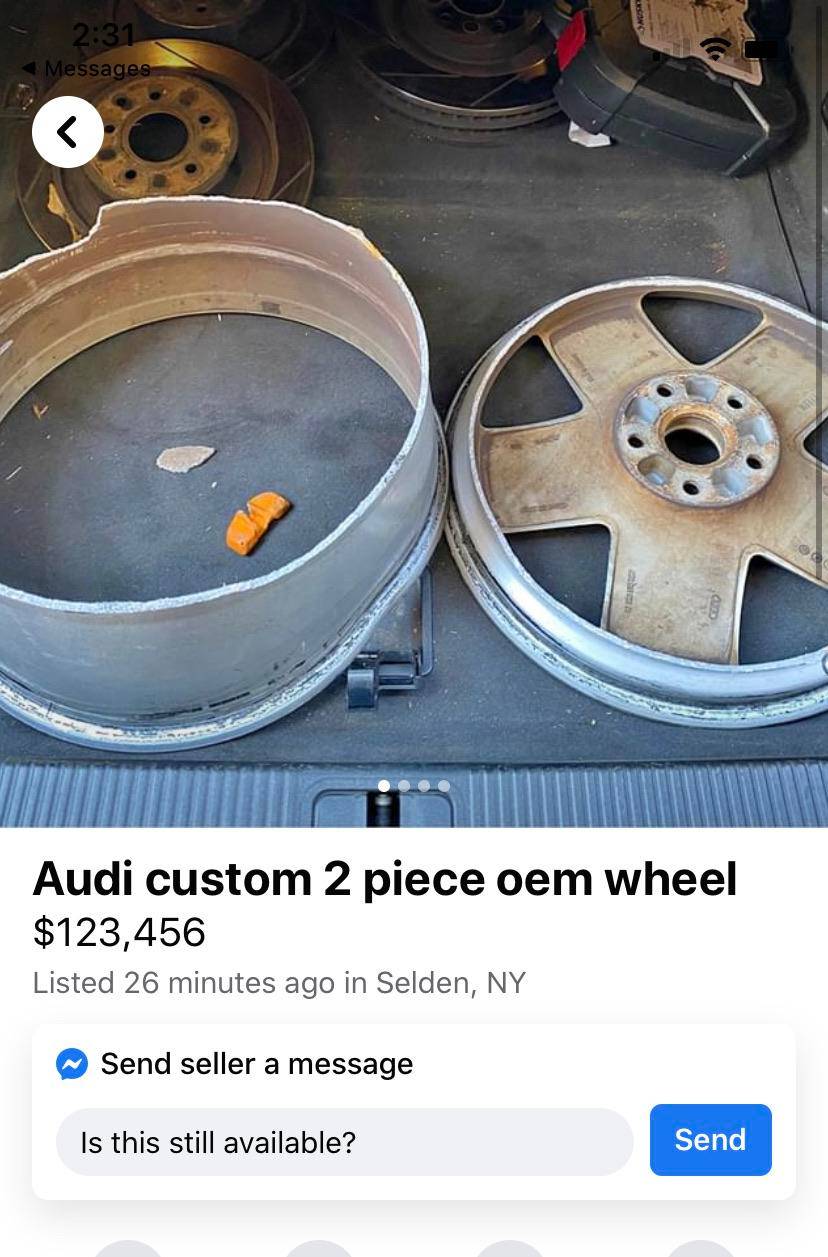Tap the Messenger icon beside 'Send seller a message'
Screen dimensions: 828x1257
point(70,1064)
